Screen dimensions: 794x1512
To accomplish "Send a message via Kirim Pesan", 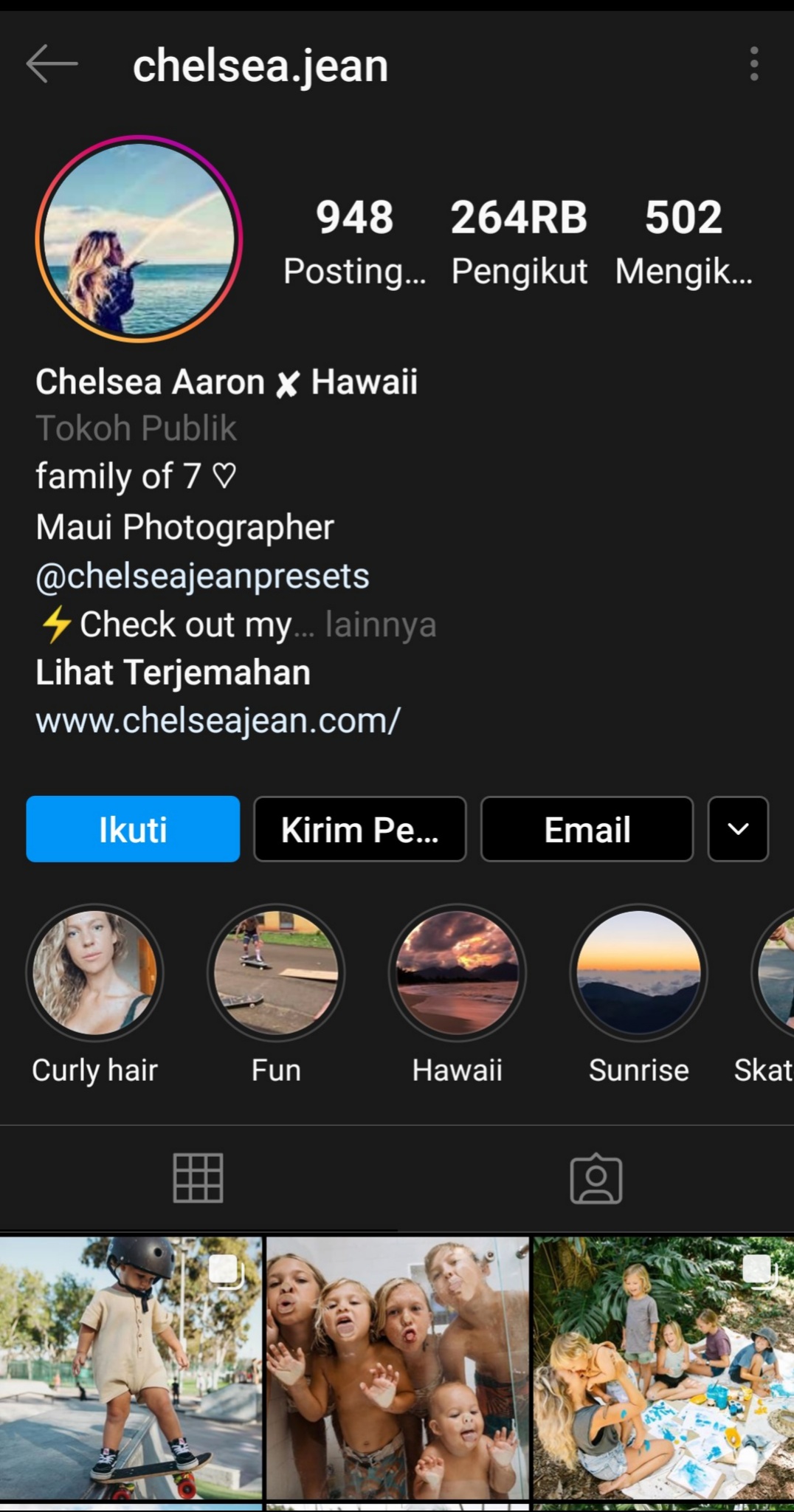I will [x=359, y=829].
